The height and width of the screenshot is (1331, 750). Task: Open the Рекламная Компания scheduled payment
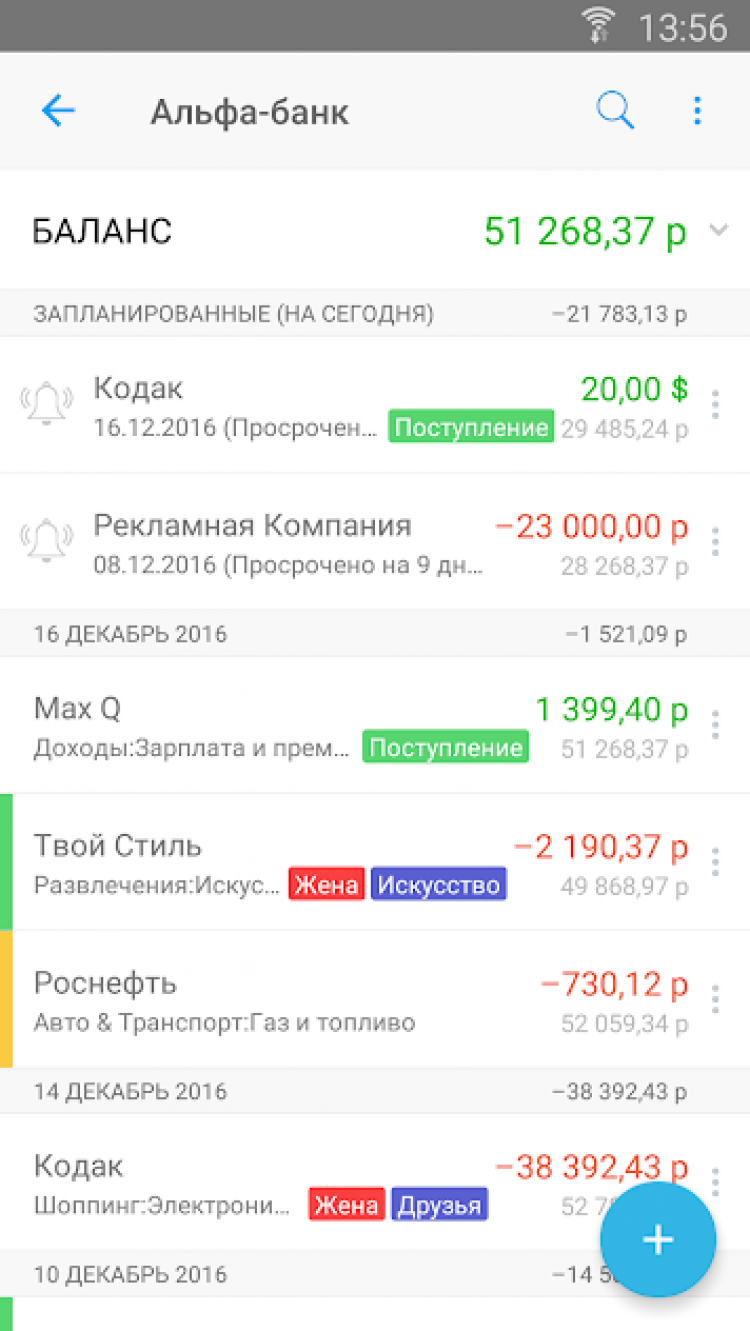[300, 542]
